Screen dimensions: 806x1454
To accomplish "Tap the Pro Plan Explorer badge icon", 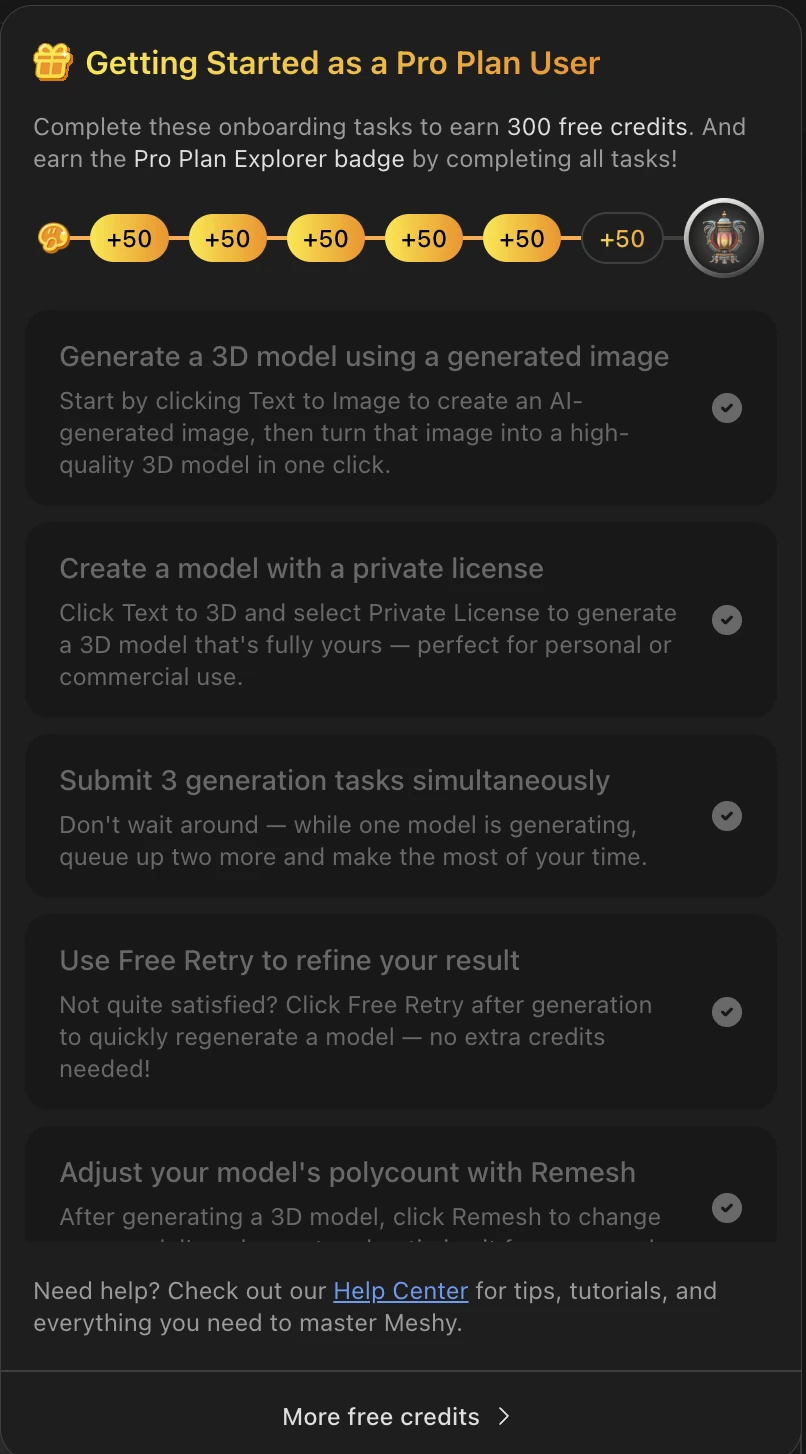I will tap(724, 239).
